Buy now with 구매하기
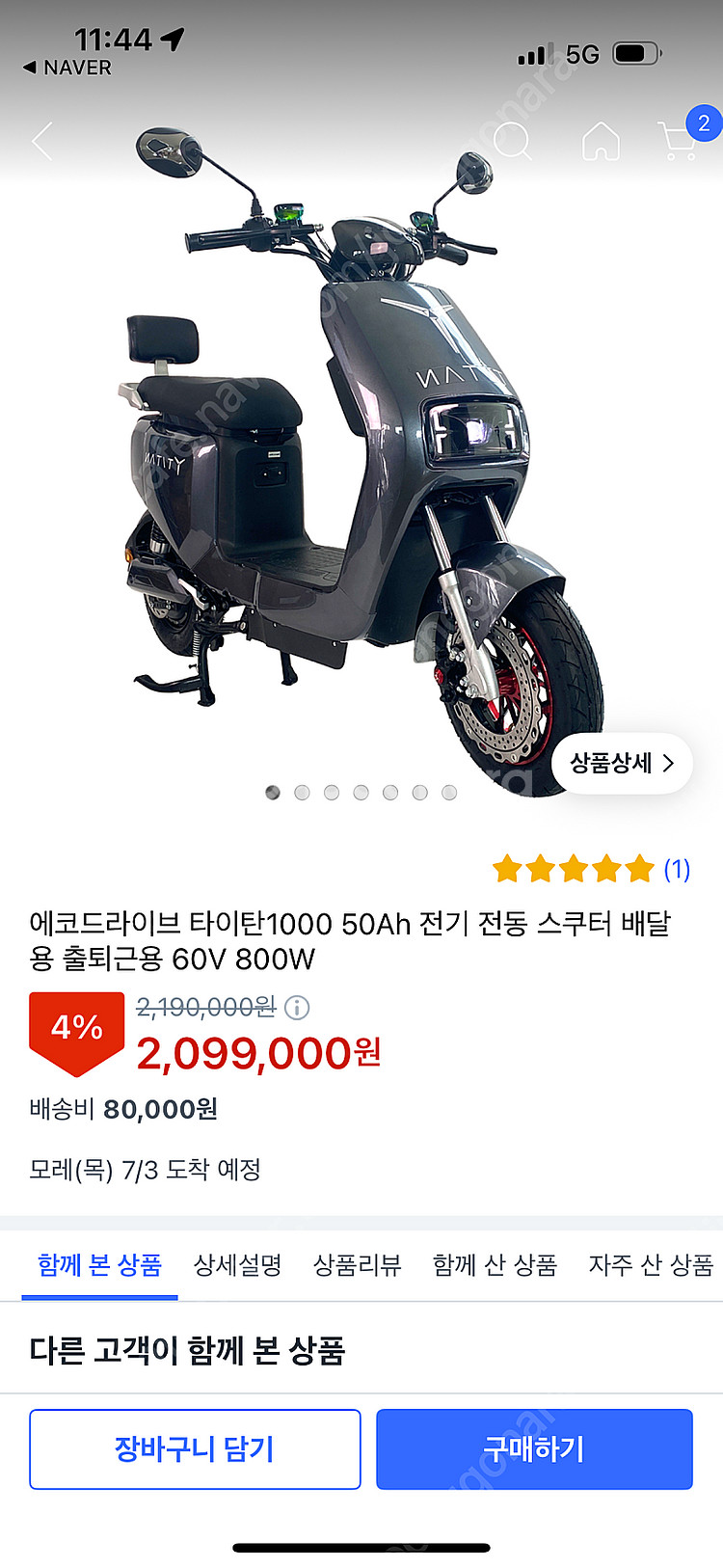723x1568 pixels. pyautogui.click(x=534, y=1448)
